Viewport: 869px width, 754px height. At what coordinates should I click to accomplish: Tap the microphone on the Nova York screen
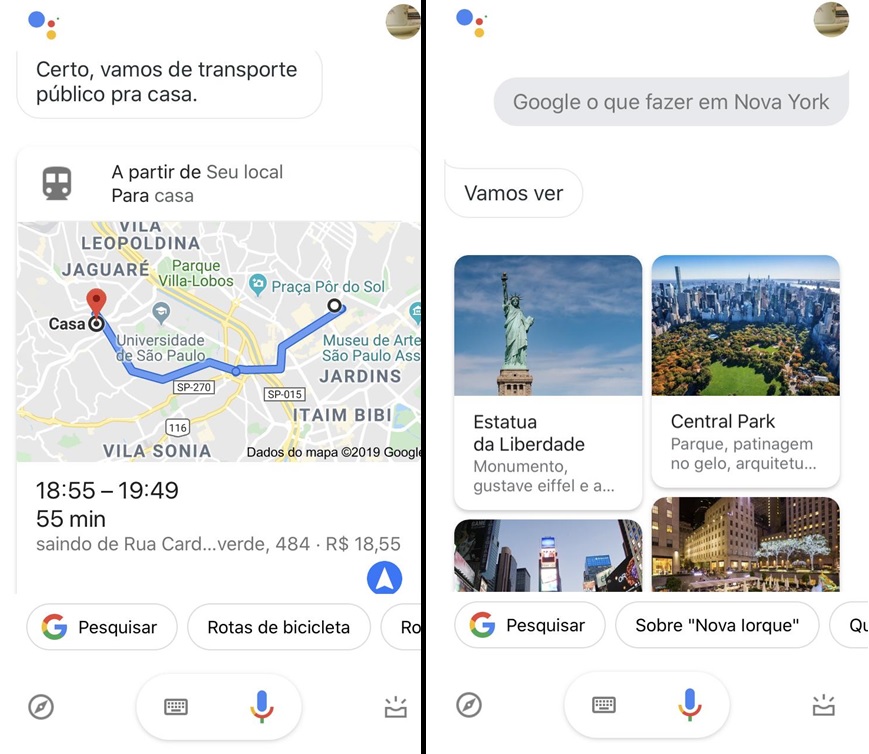coord(689,705)
